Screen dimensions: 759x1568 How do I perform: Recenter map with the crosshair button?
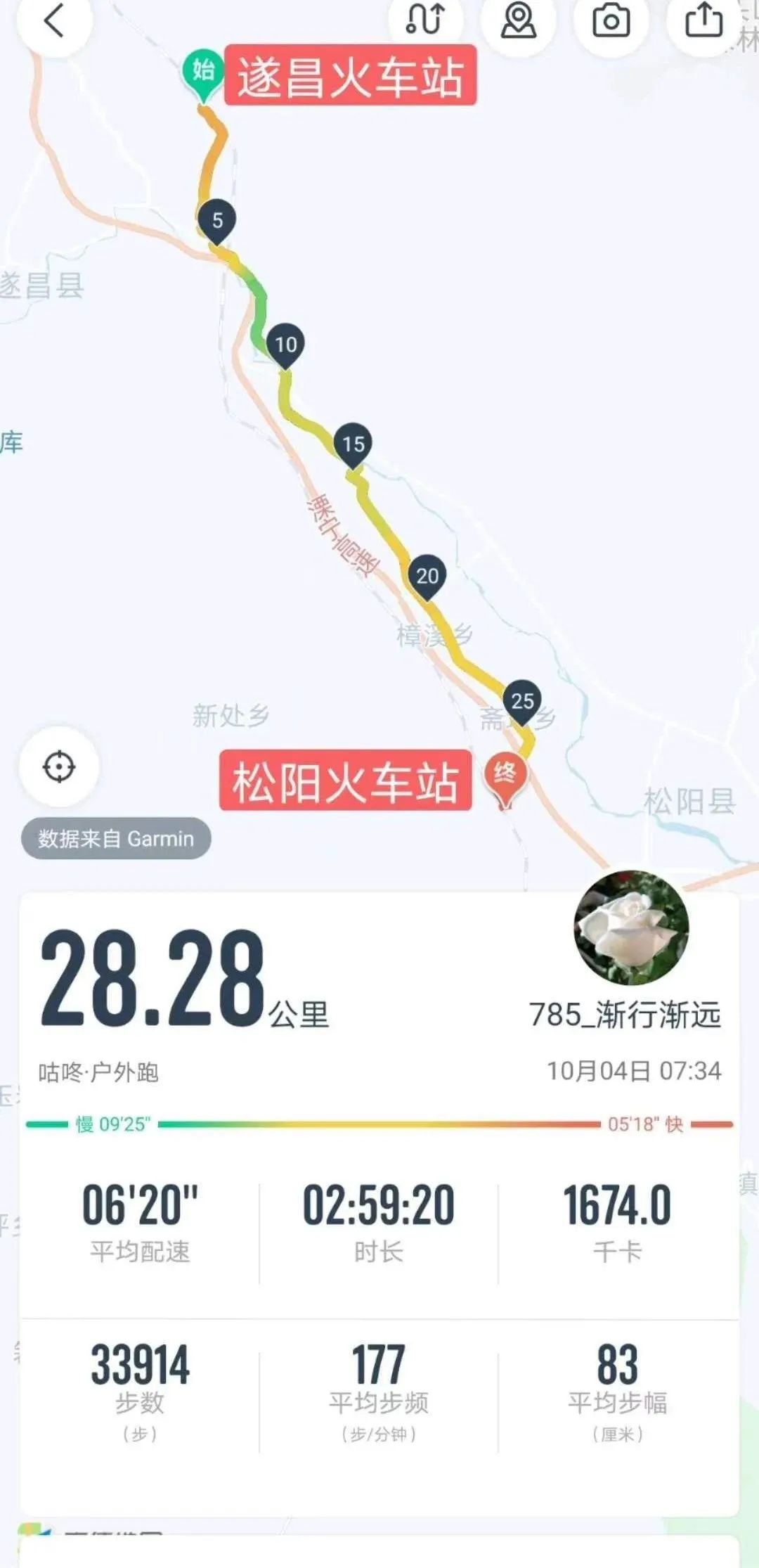59,766
